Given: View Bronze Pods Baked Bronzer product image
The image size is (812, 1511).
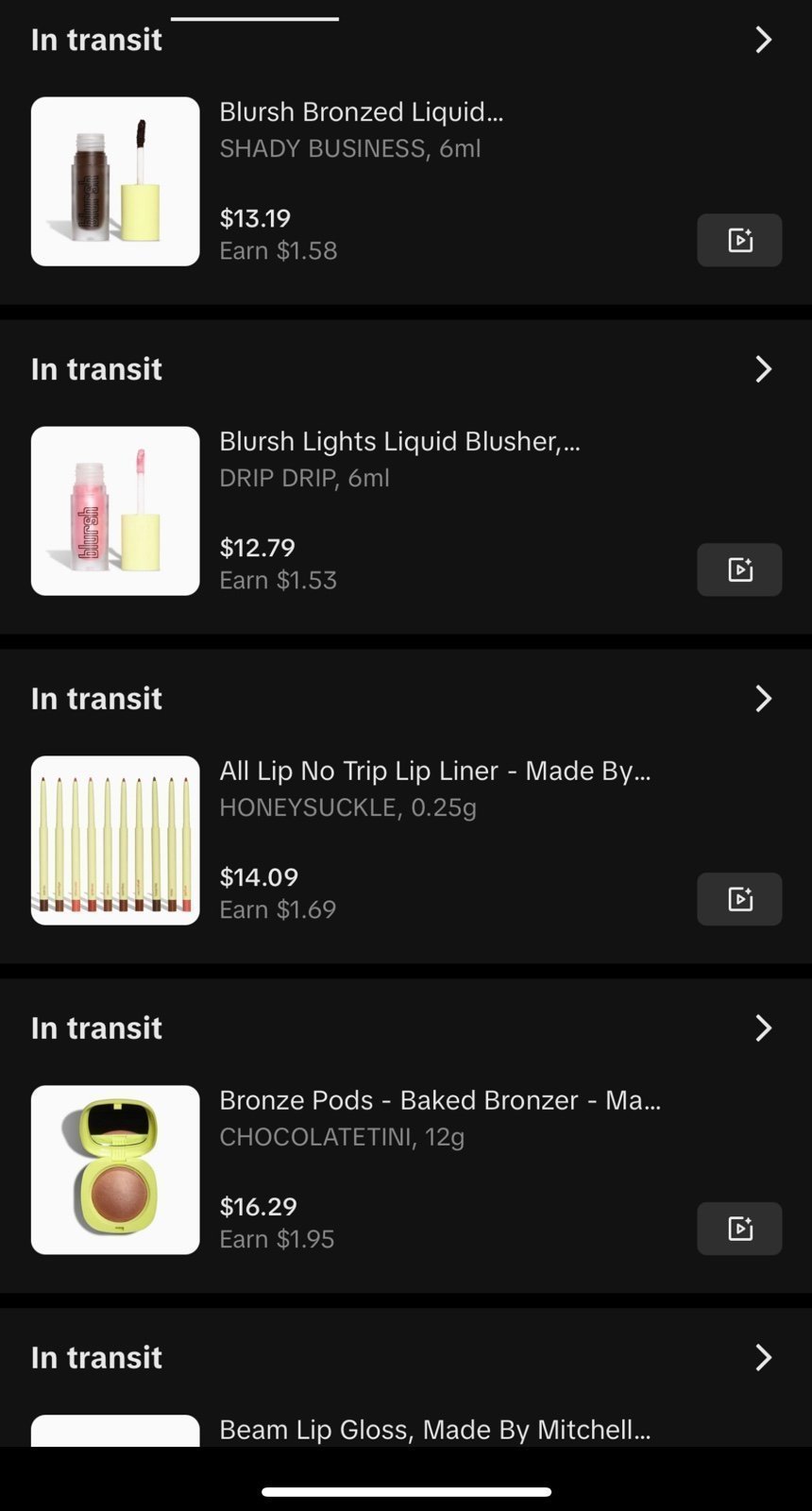Looking at the screenshot, I should coord(115,1170).
